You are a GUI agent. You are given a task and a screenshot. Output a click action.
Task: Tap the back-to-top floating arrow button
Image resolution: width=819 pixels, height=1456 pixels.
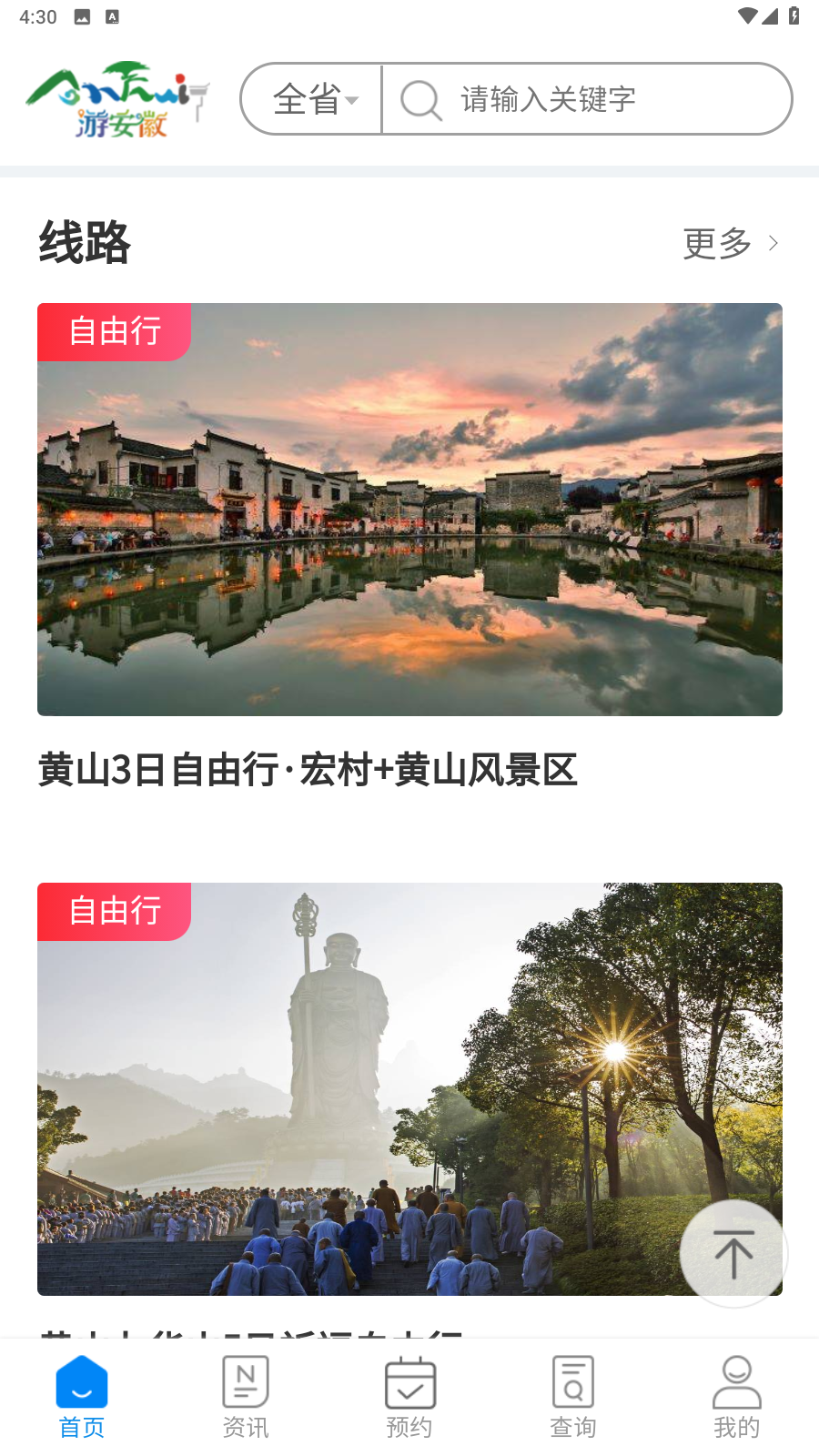point(733,1254)
